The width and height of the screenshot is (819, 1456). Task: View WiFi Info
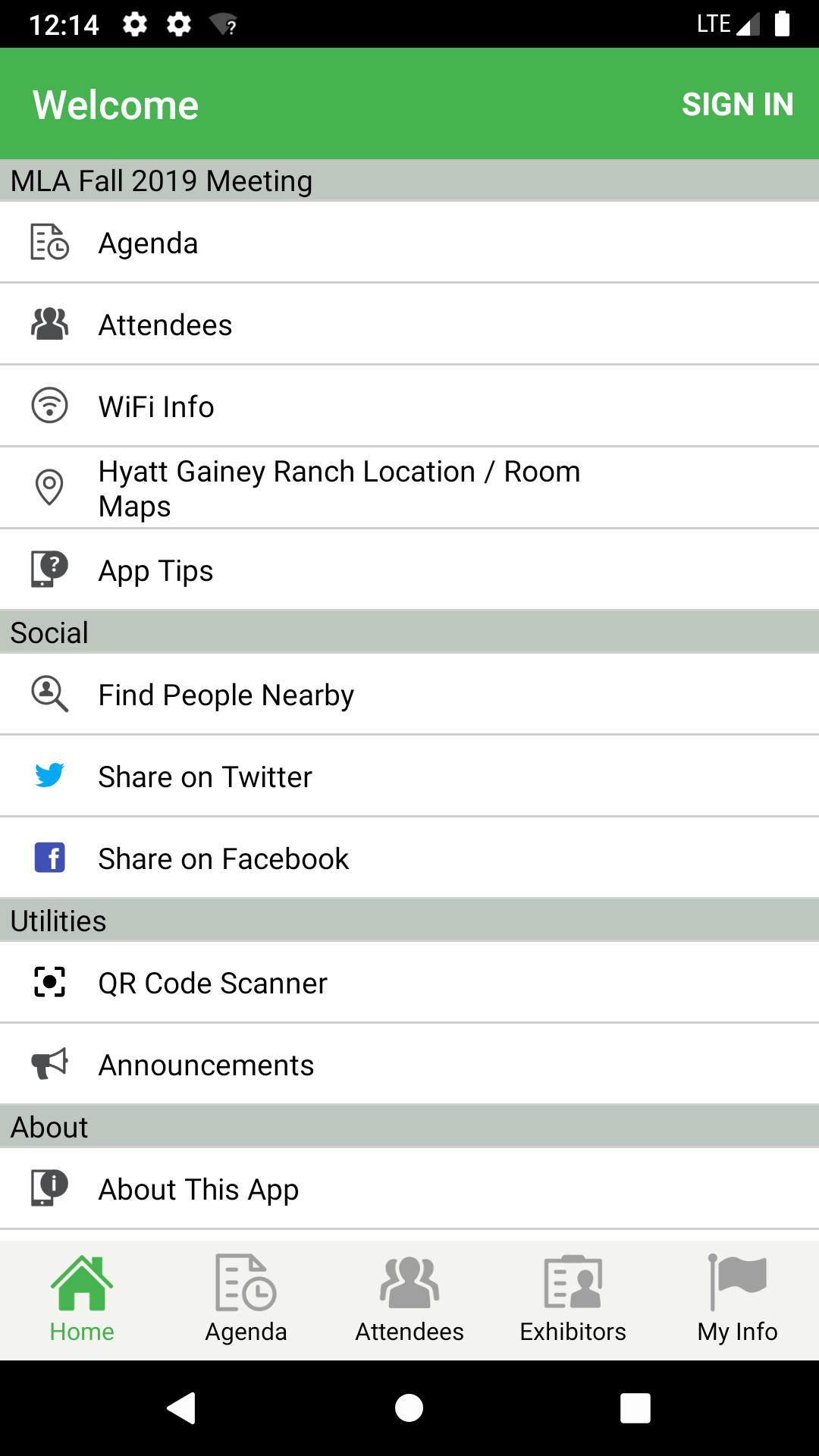tap(409, 407)
